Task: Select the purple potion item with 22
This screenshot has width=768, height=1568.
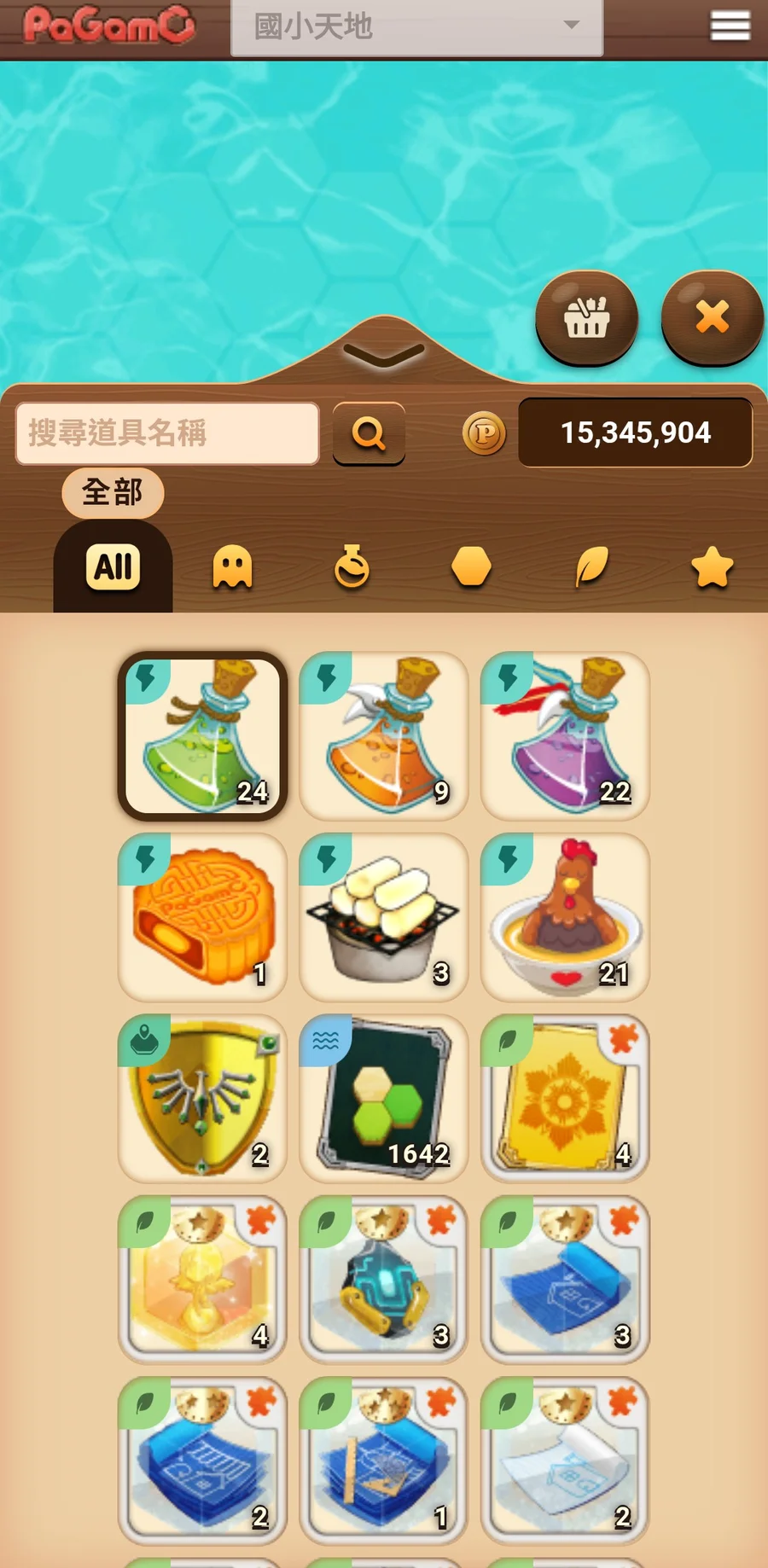Action: [565, 735]
